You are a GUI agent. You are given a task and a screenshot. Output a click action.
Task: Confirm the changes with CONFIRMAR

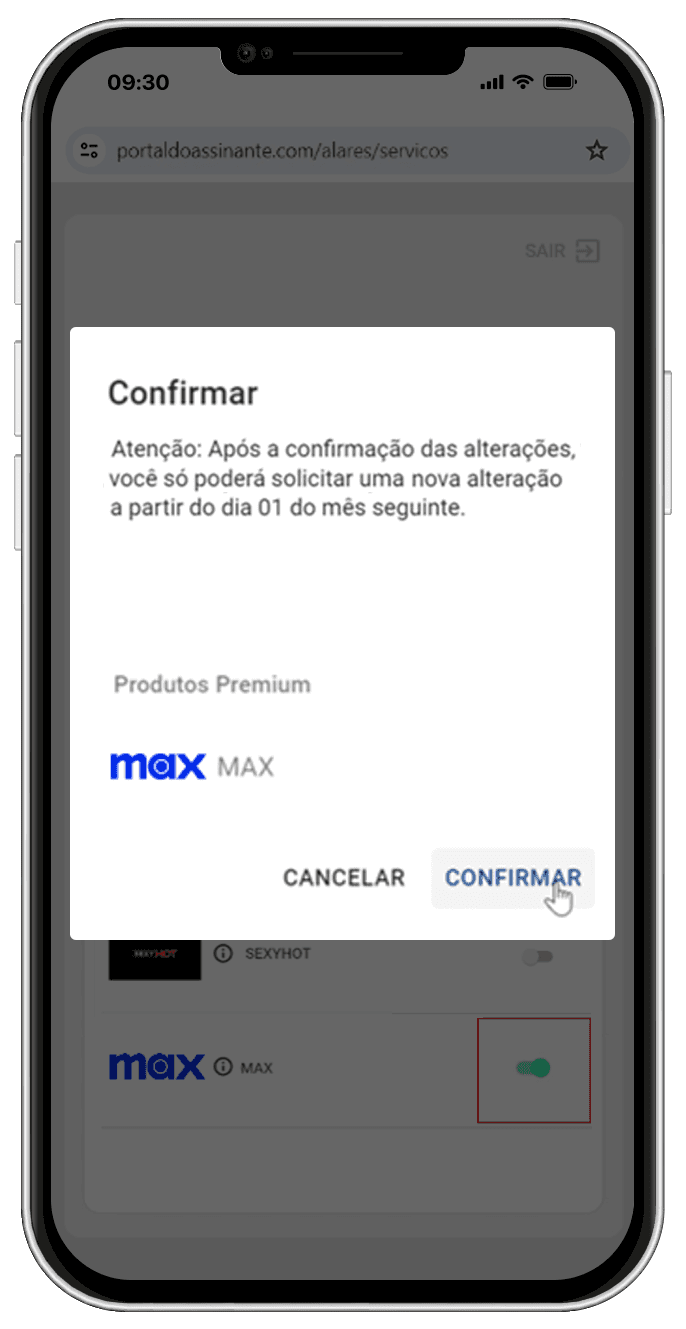click(512, 878)
